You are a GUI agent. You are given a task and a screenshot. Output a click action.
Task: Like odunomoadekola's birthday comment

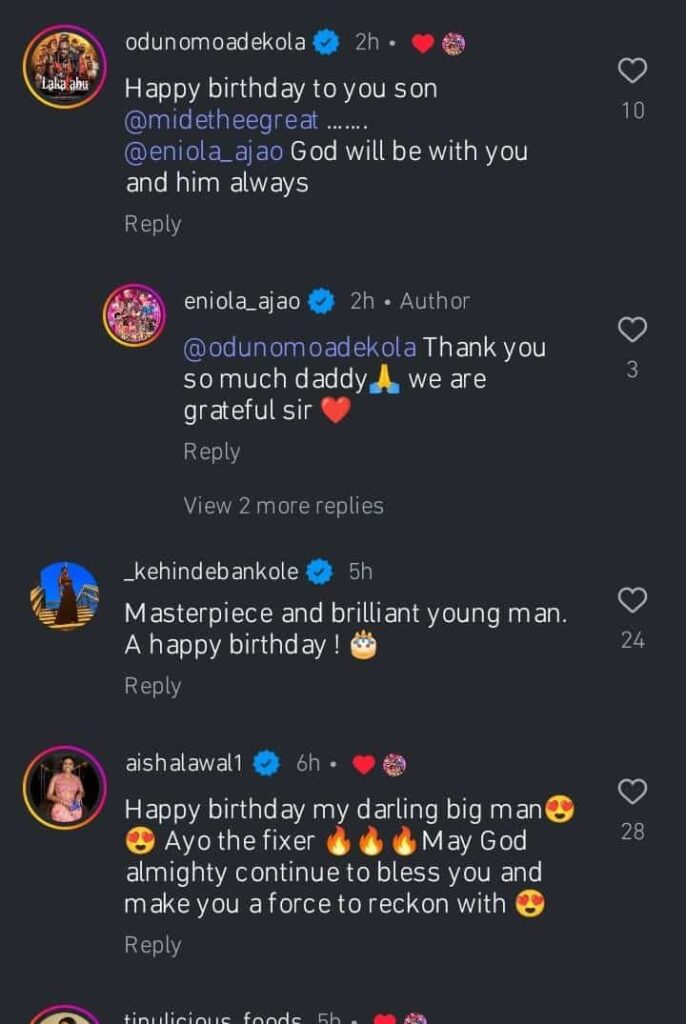tap(632, 71)
